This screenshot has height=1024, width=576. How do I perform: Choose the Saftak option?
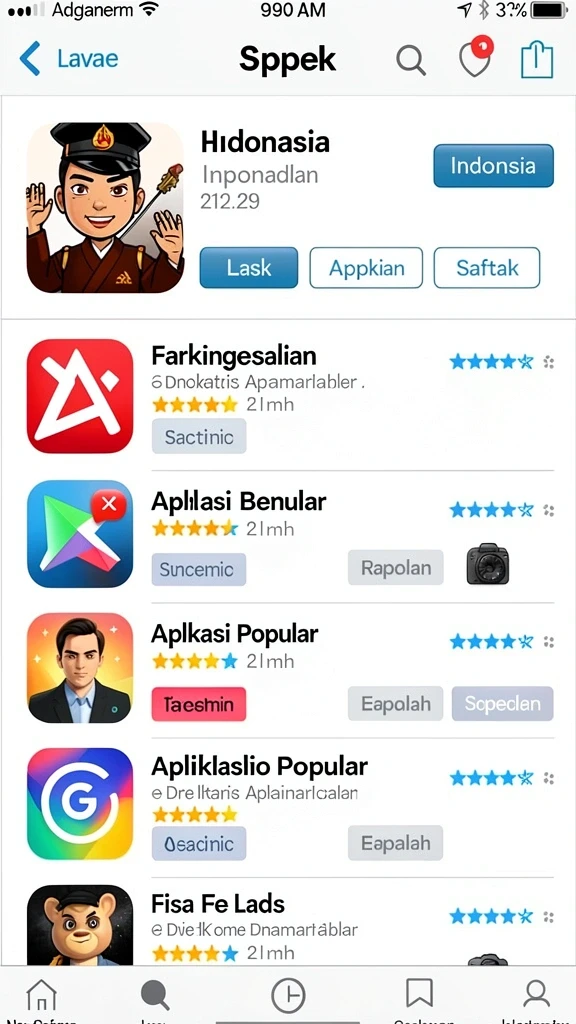click(x=487, y=268)
